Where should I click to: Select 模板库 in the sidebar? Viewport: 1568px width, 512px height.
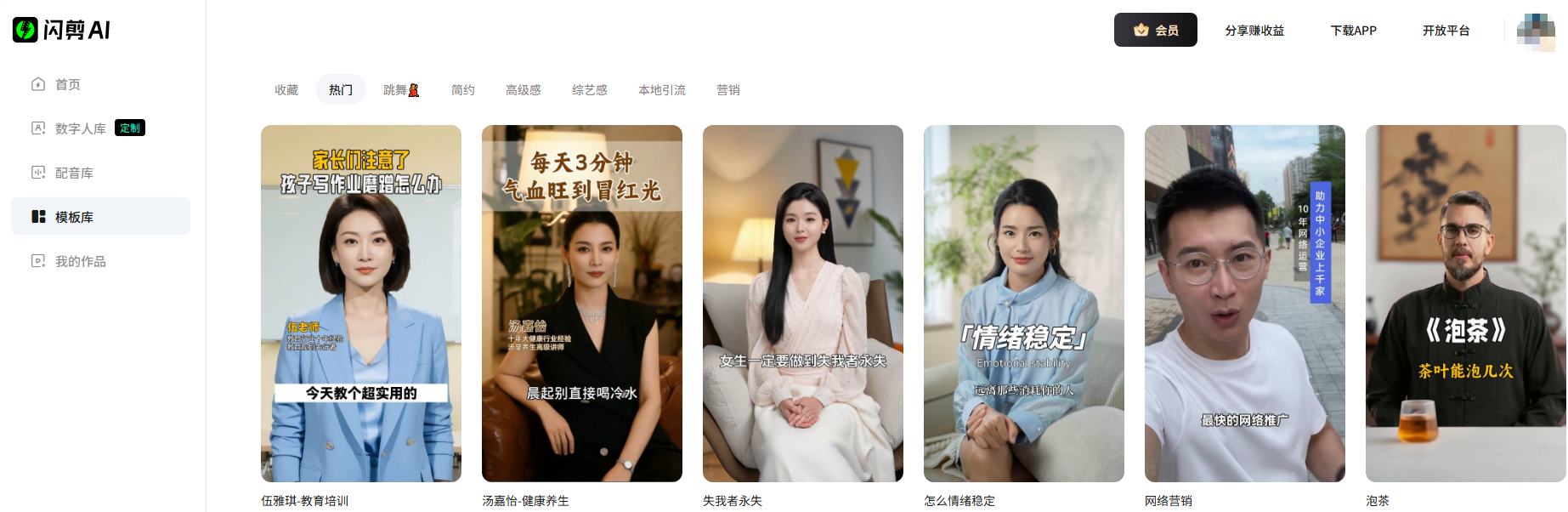(74, 217)
